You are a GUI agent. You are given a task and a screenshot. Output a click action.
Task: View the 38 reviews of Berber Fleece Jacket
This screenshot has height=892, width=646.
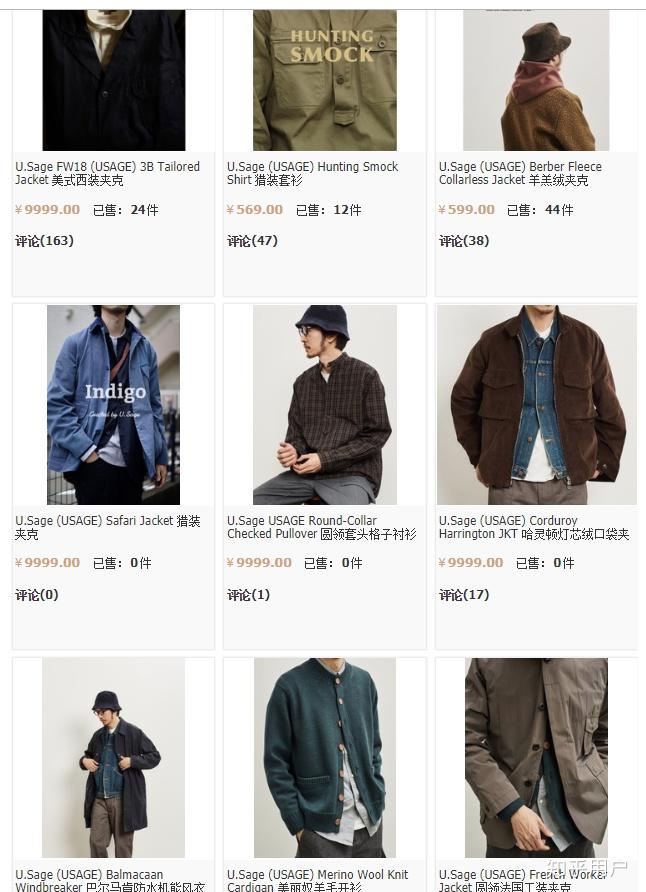(x=464, y=241)
